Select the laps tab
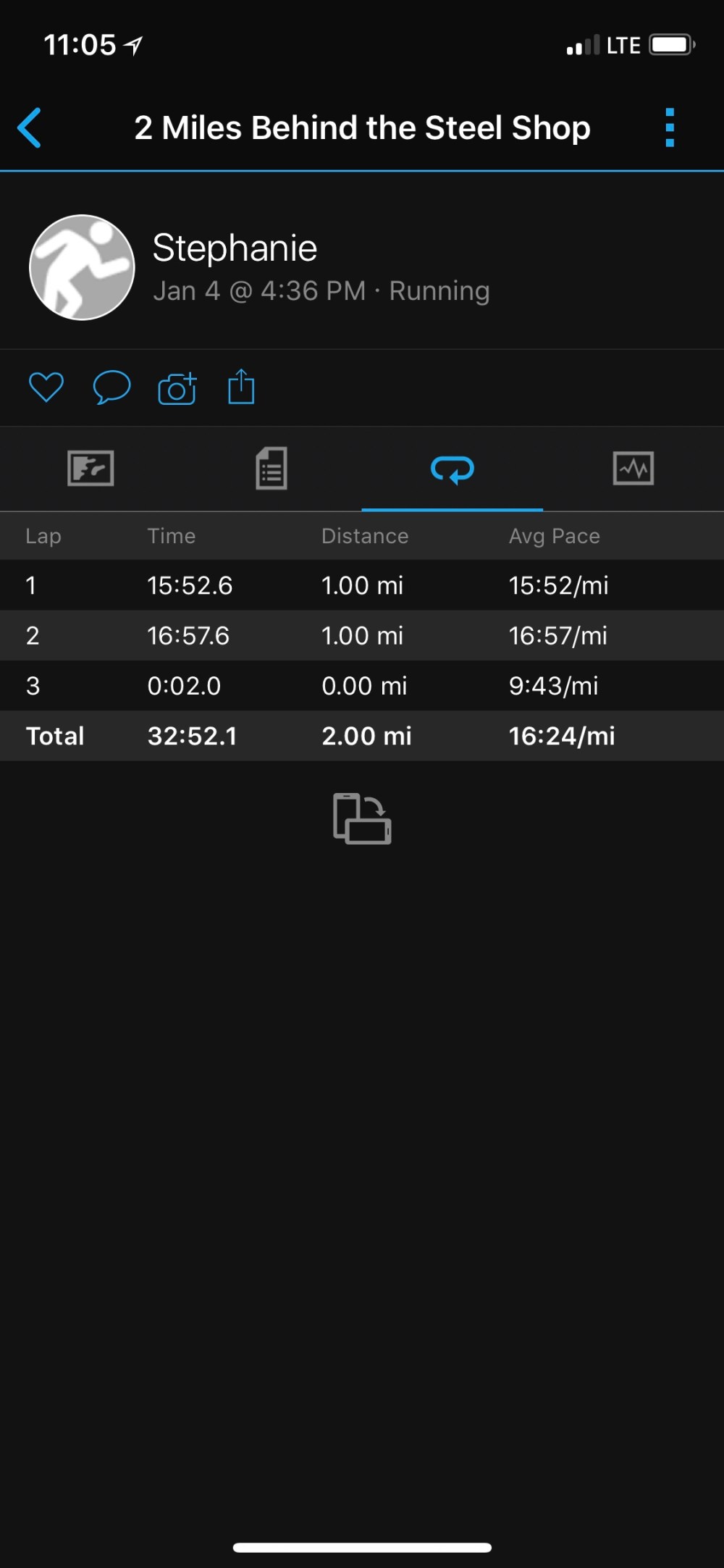The width and height of the screenshot is (724, 1568). coord(452,470)
